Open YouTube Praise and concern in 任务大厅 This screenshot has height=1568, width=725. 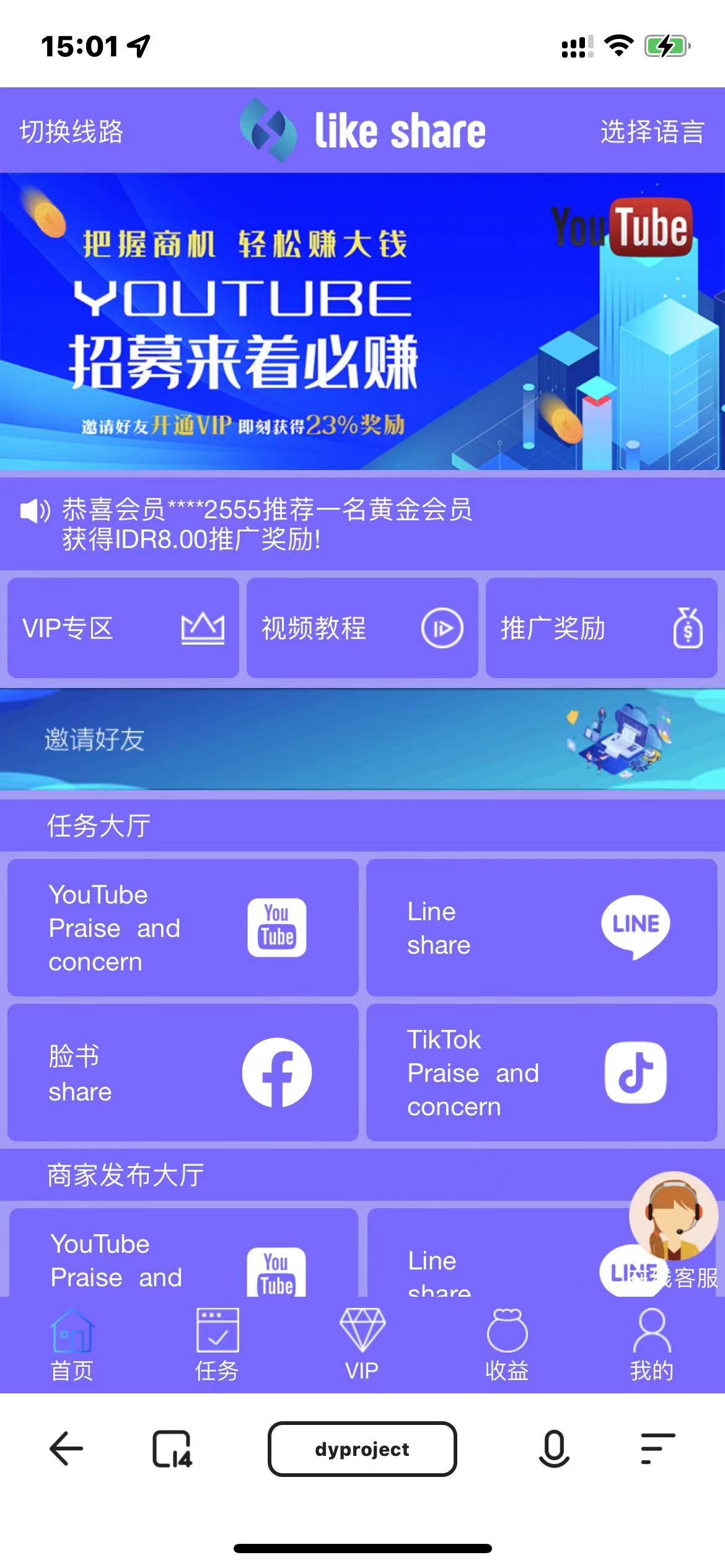pyautogui.click(x=183, y=927)
